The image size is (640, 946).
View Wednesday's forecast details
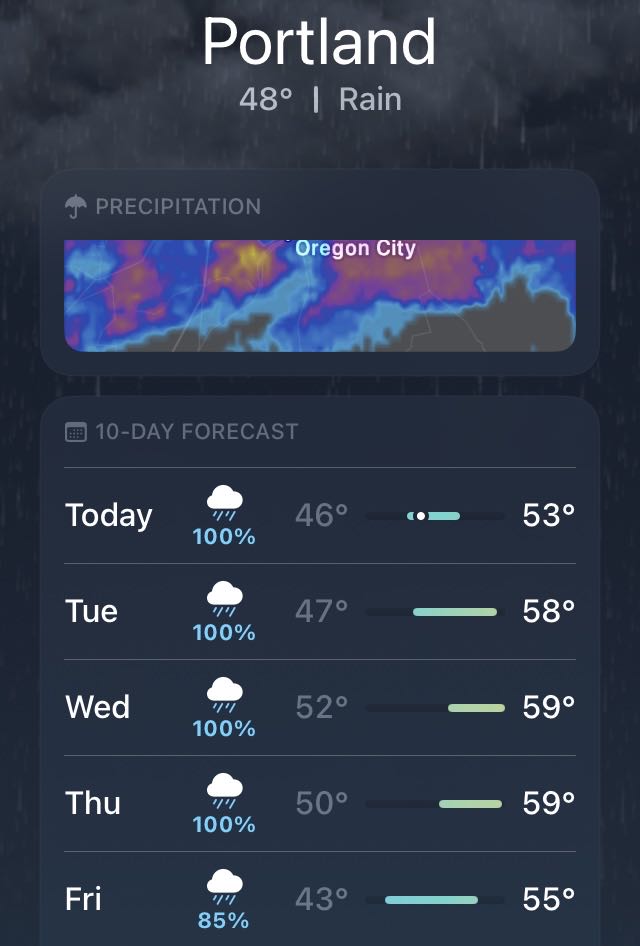click(x=320, y=707)
